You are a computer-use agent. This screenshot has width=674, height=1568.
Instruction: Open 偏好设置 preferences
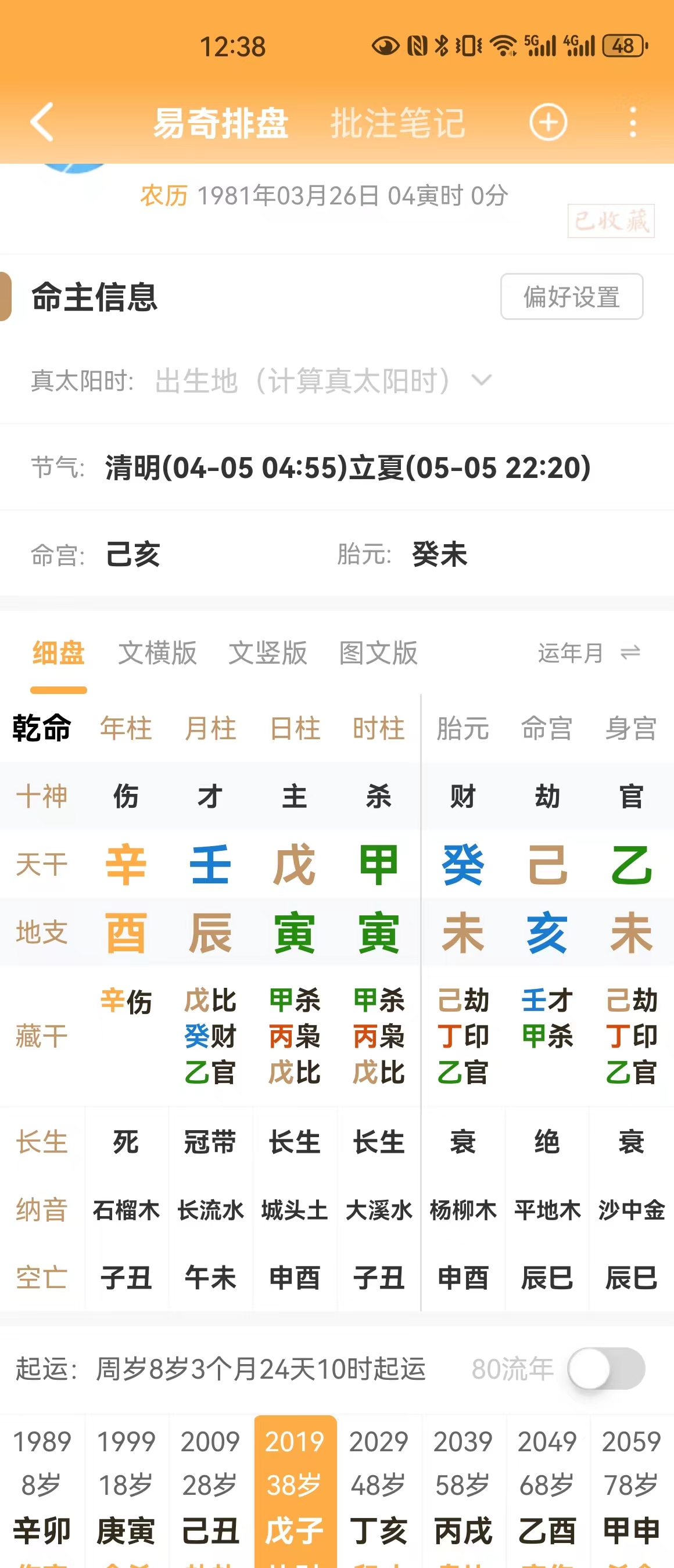(x=571, y=297)
